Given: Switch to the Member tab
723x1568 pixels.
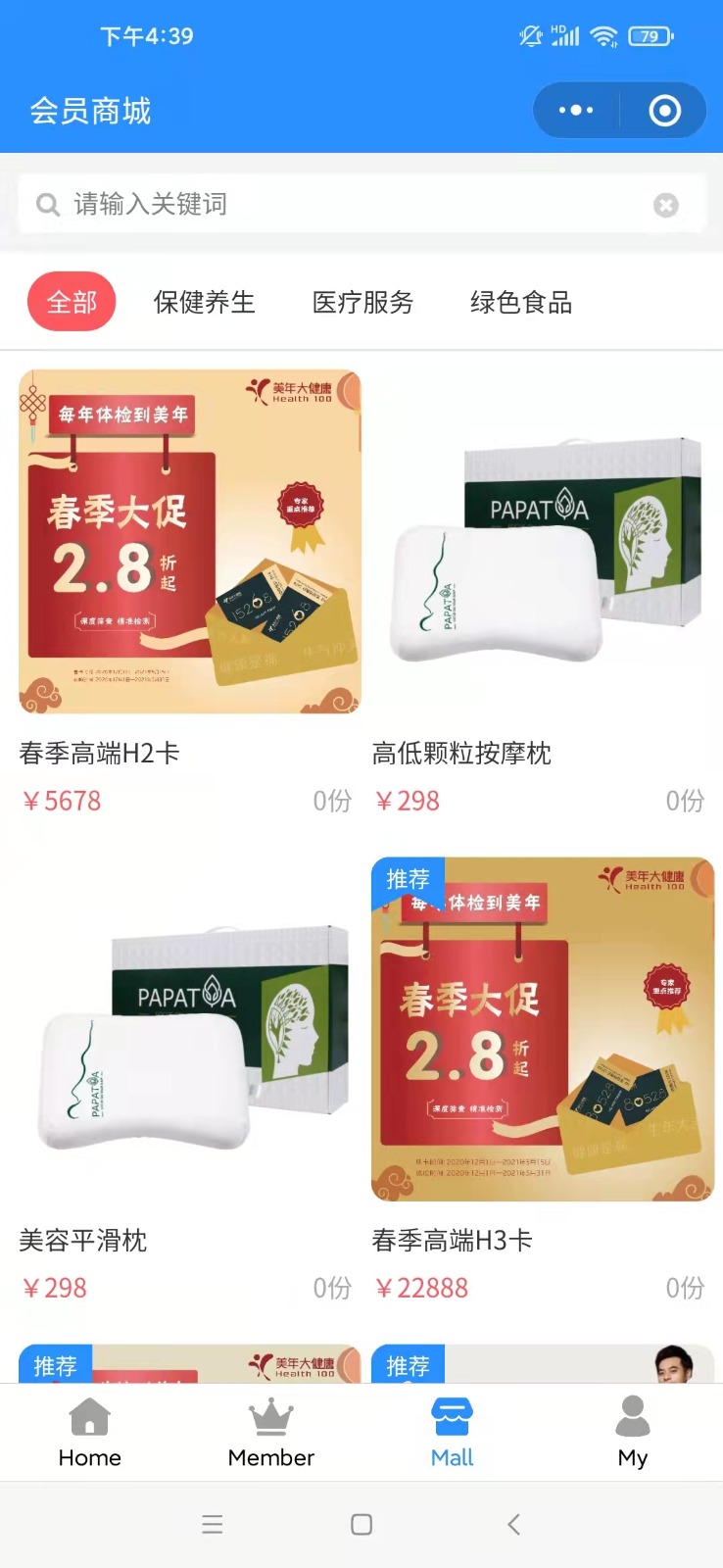Looking at the screenshot, I should point(271,1433).
